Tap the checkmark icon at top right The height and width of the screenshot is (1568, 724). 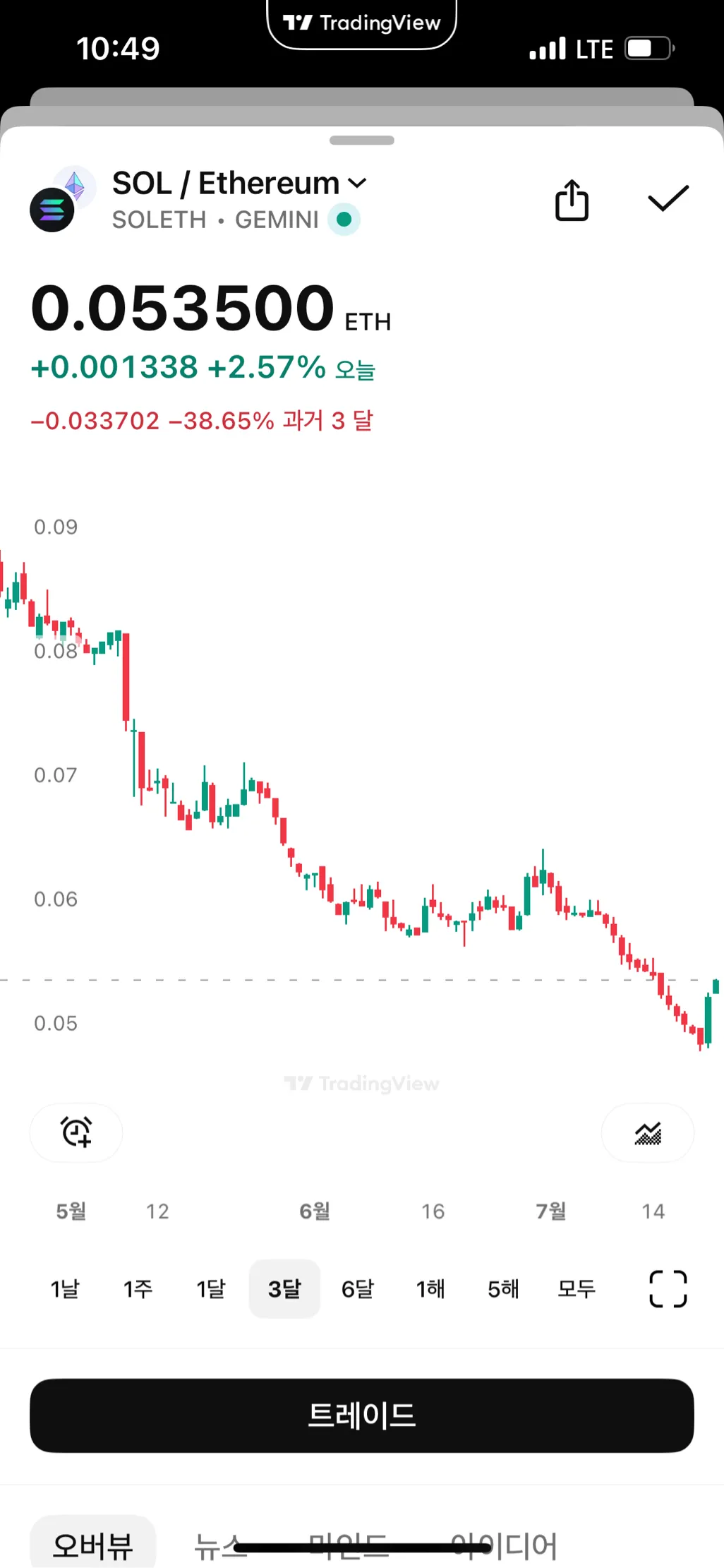coord(668,199)
